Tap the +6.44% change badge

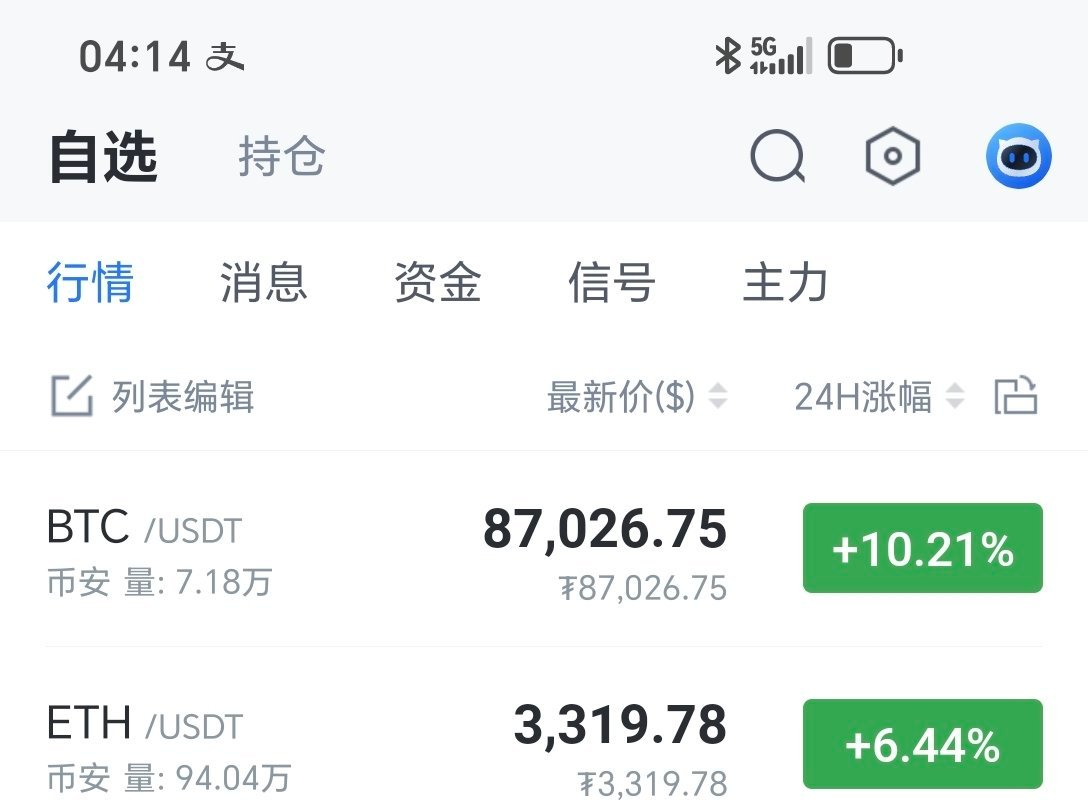point(922,745)
